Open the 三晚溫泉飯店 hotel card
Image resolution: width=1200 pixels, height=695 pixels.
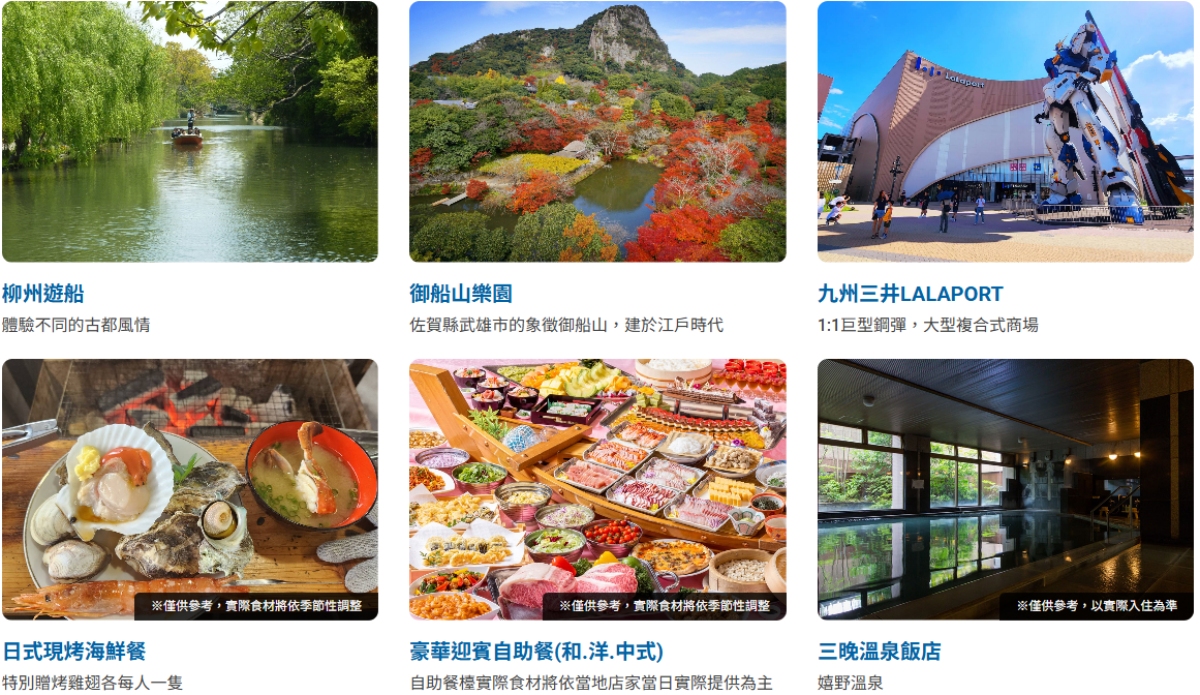click(1005, 490)
